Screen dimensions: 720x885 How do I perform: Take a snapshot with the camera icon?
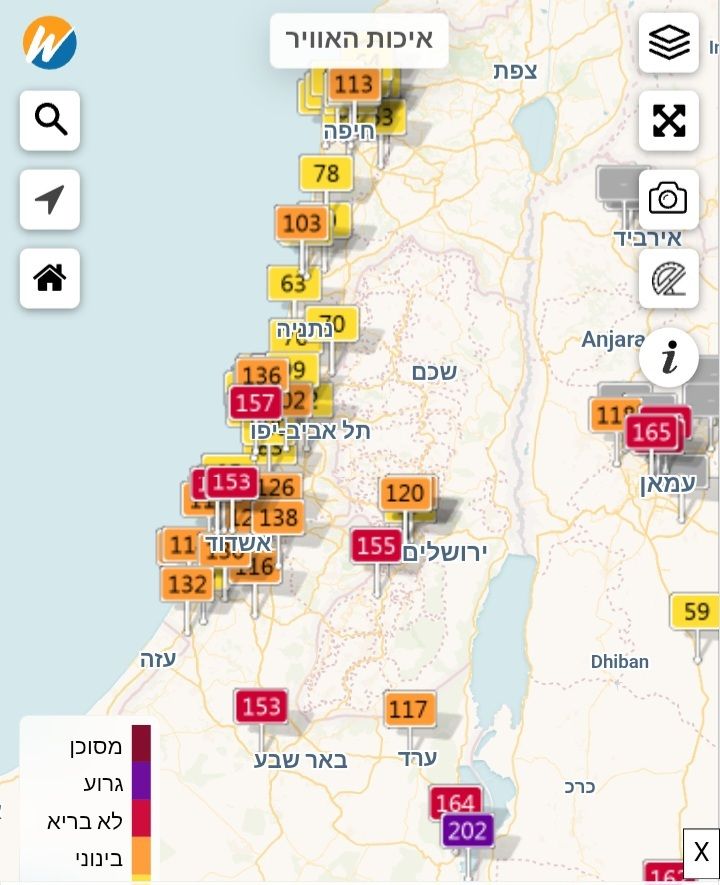pos(669,198)
